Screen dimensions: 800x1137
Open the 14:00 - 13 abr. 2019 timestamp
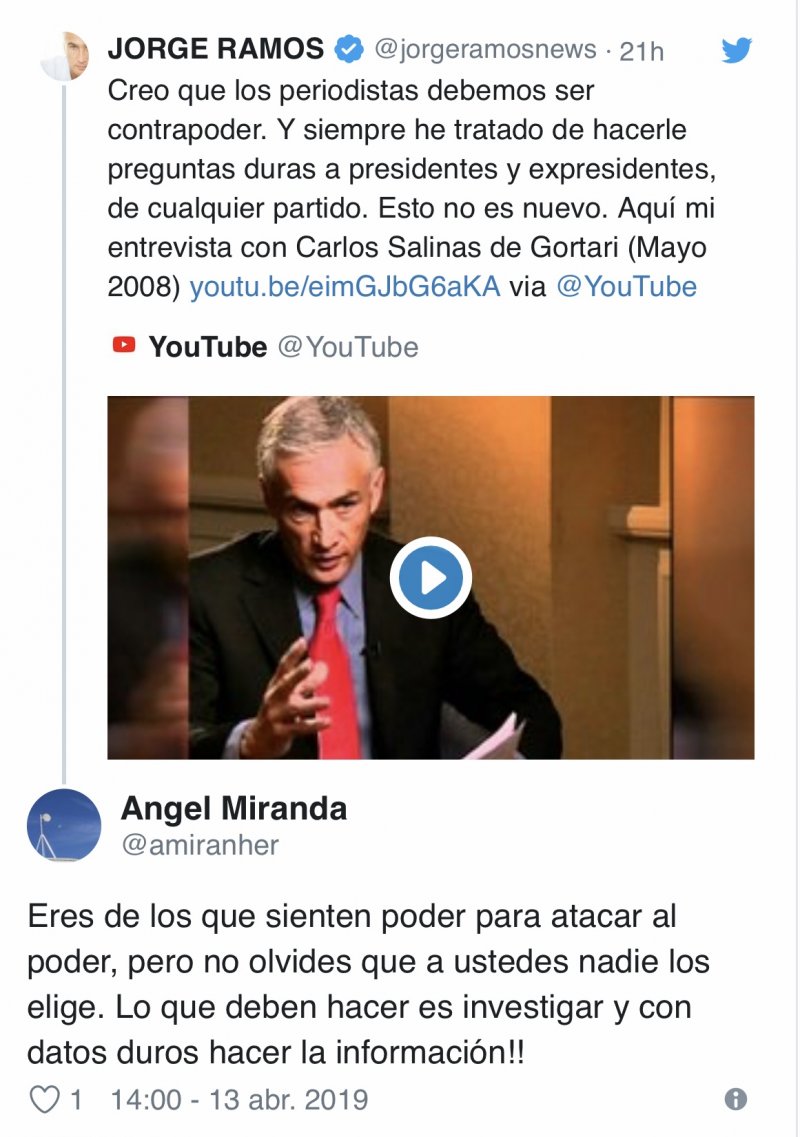tap(239, 1101)
